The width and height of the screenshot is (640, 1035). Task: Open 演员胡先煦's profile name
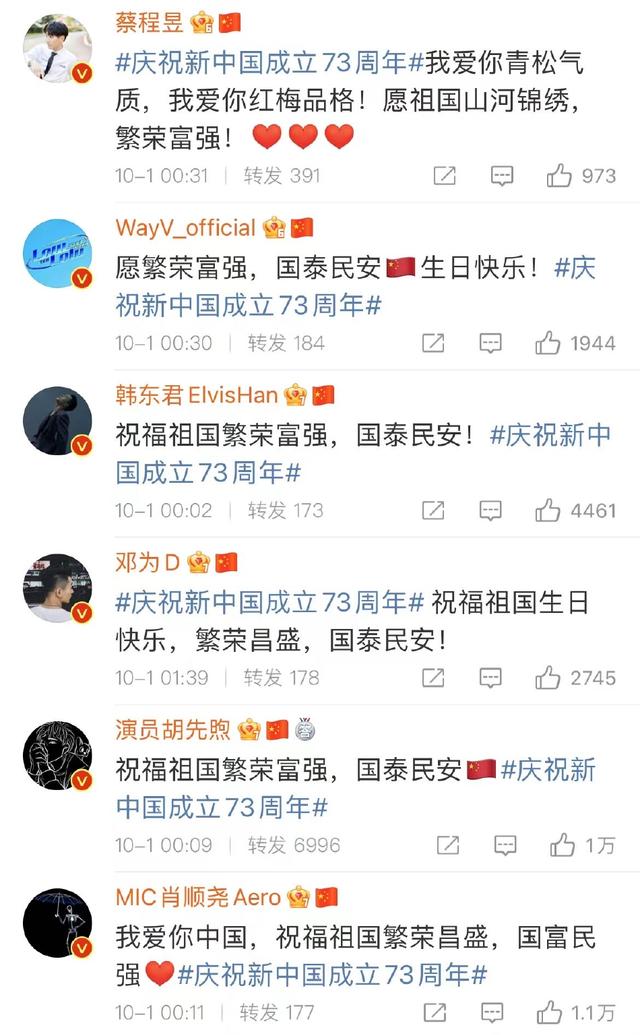click(x=173, y=729)
